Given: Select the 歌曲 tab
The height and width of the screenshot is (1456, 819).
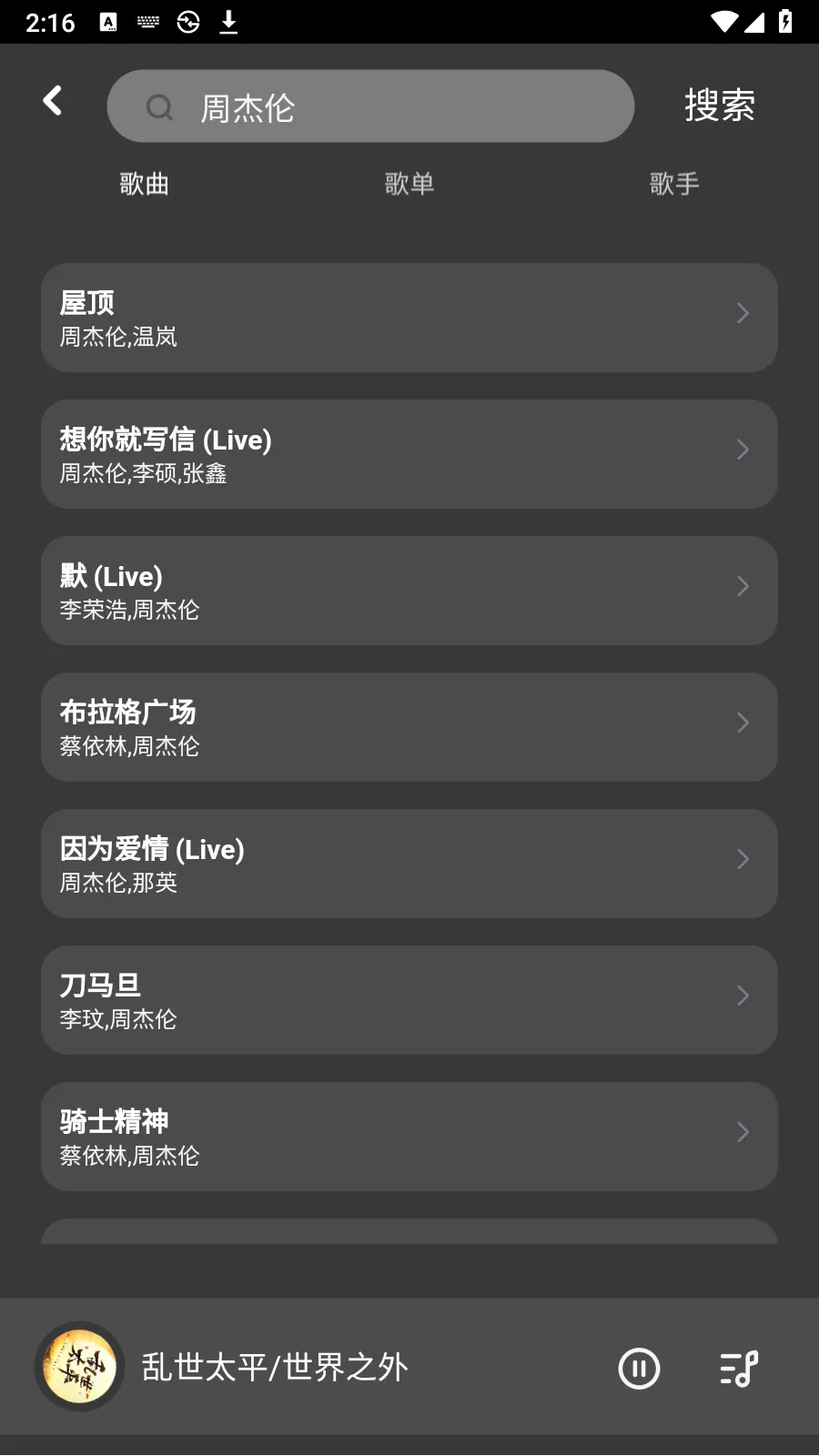Looking at the screenshot, I should pos(143,184).
